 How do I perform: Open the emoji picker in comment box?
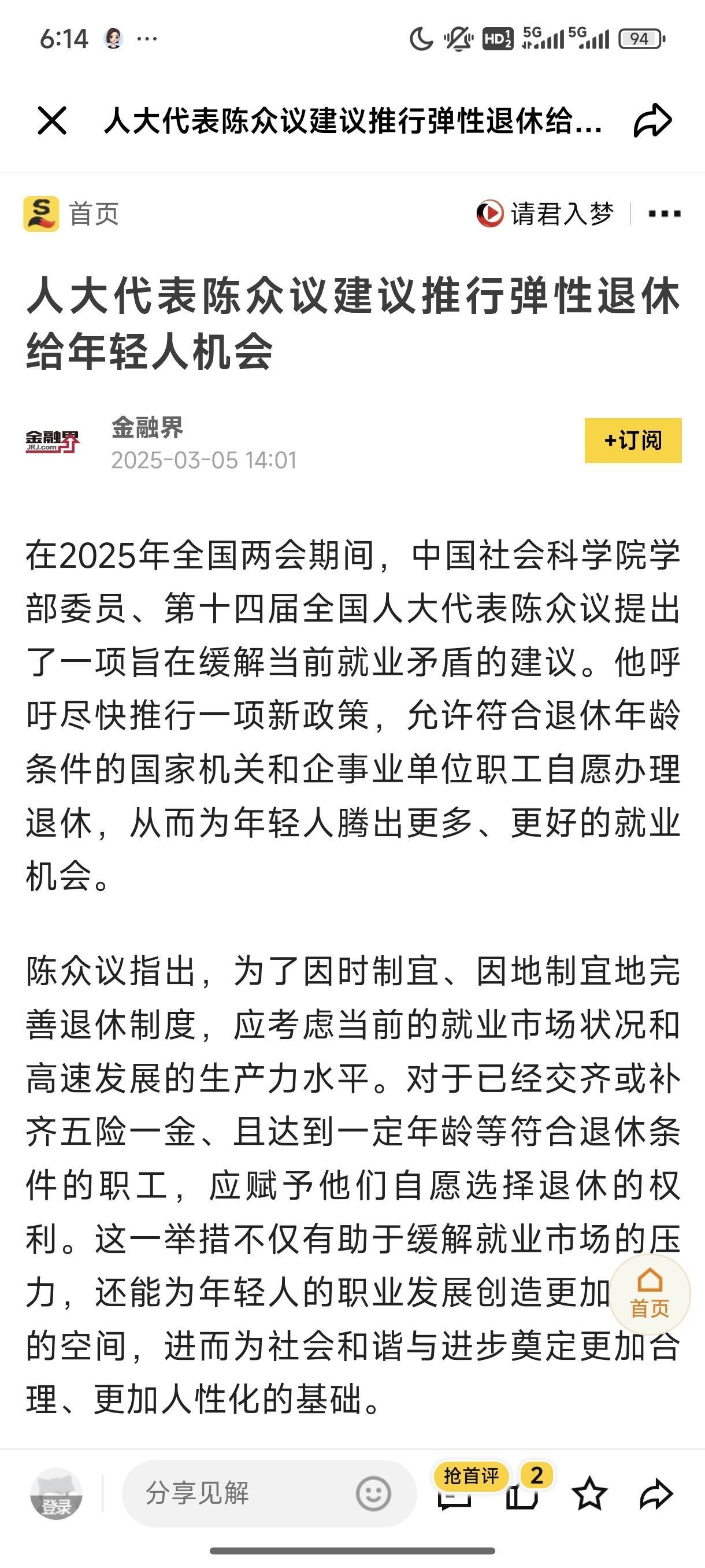(x=373, y=1494)
